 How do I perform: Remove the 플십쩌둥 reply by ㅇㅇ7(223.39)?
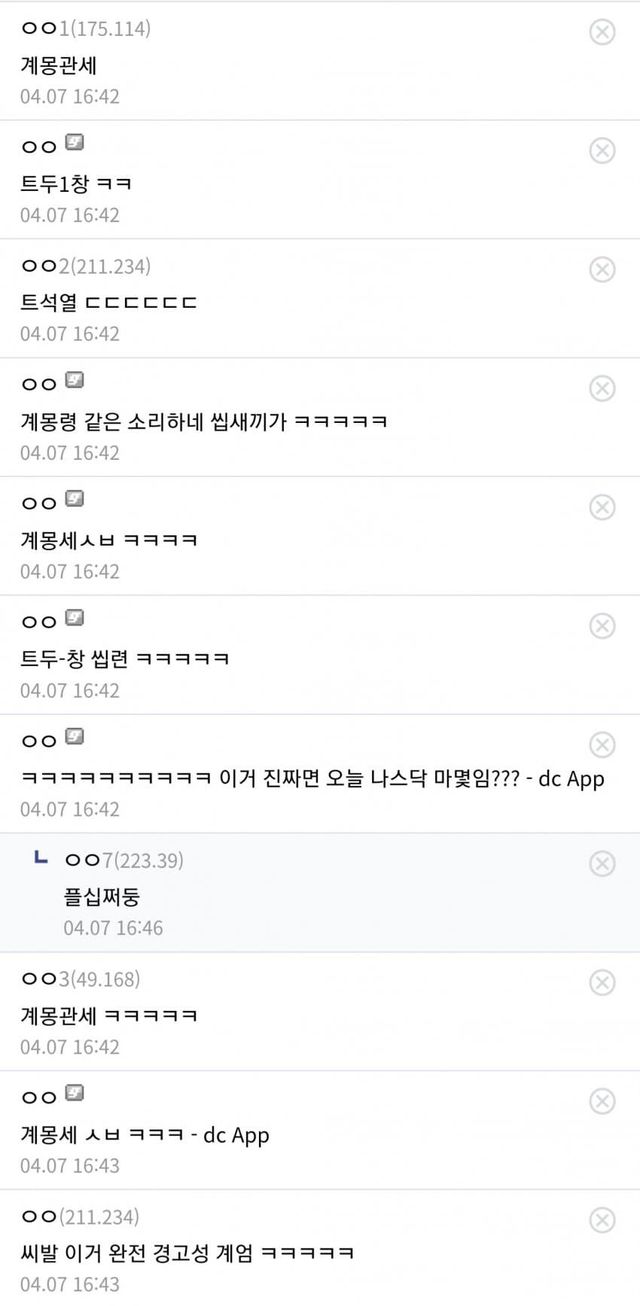[x=602, y=863]
